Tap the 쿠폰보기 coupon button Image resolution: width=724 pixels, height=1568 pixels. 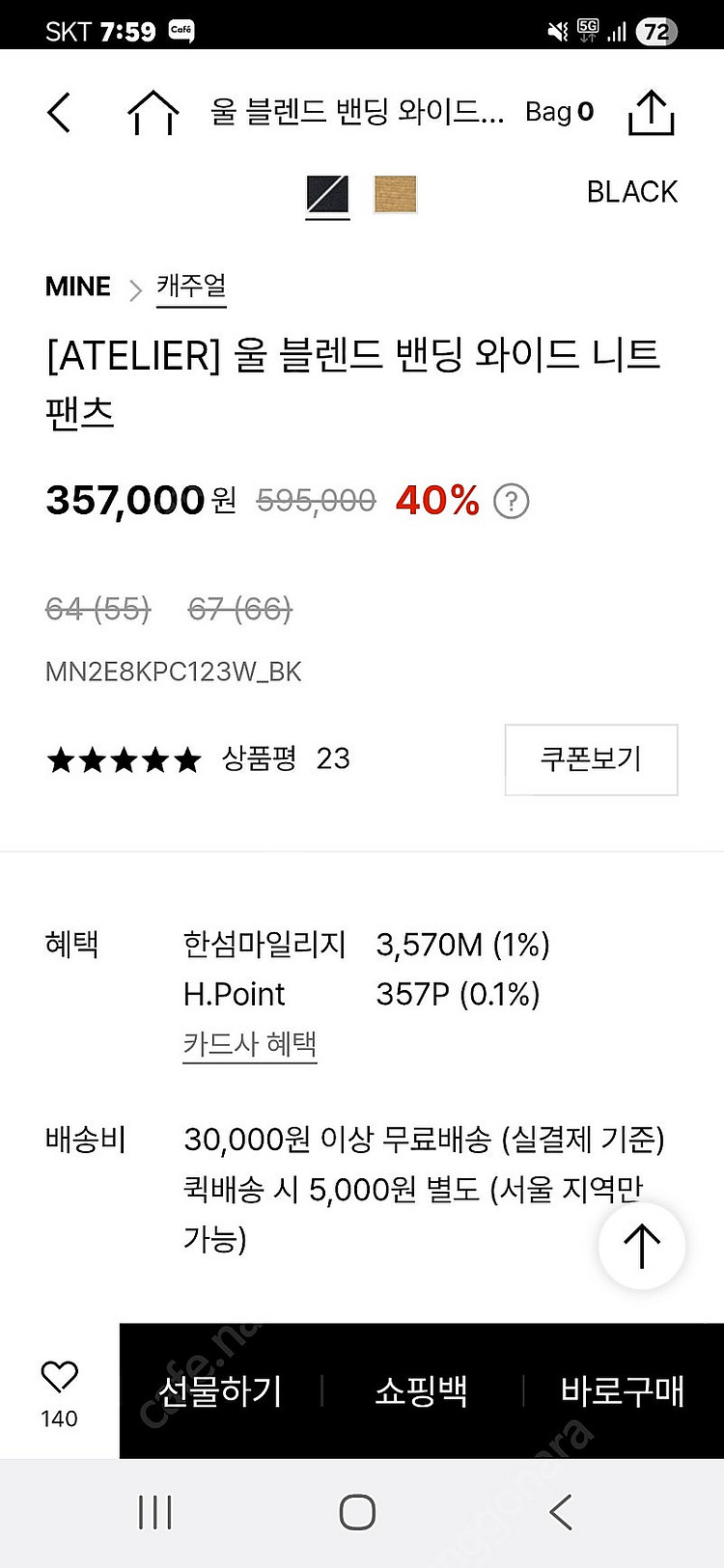pyautogui.click(x=591, y=759)
